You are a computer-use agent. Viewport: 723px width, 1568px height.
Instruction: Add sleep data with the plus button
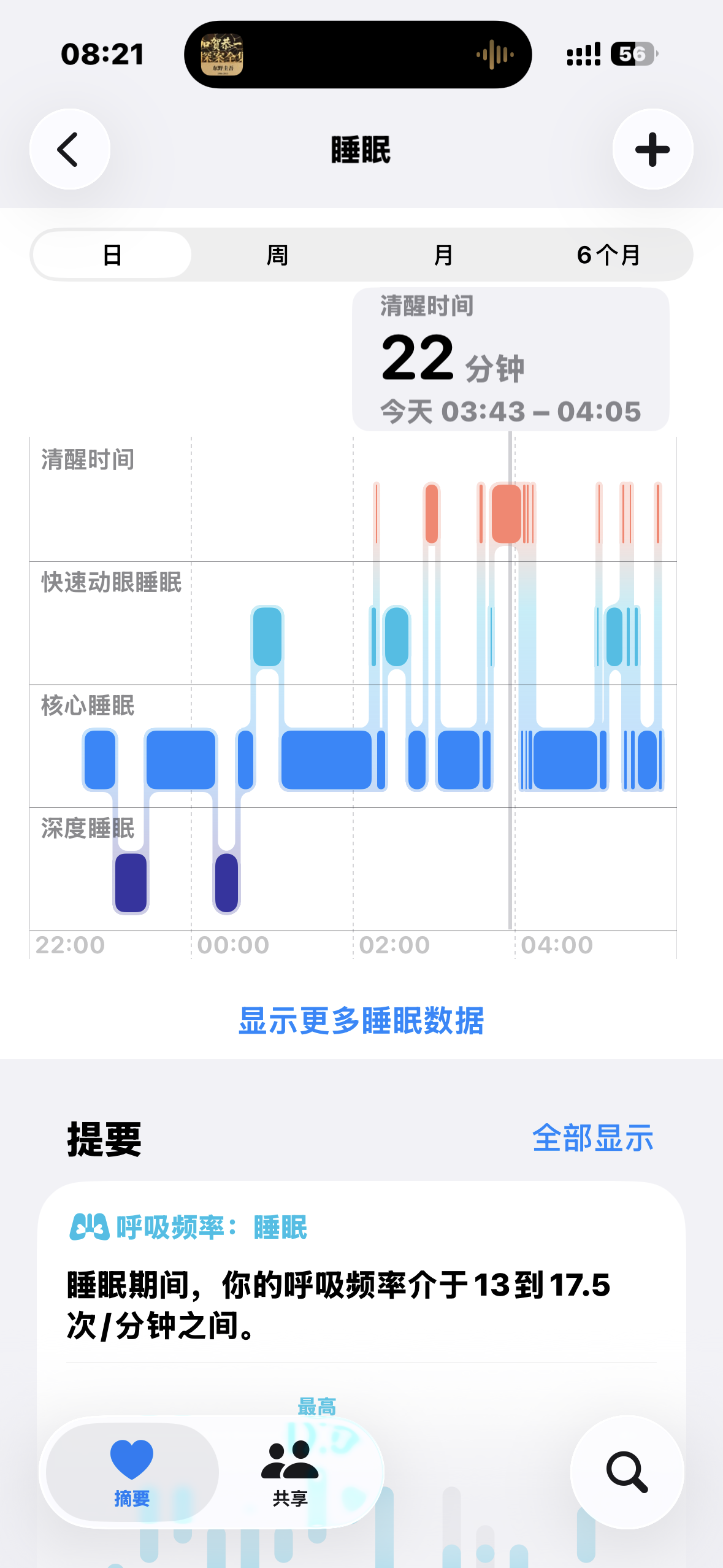tap(652, 149)
